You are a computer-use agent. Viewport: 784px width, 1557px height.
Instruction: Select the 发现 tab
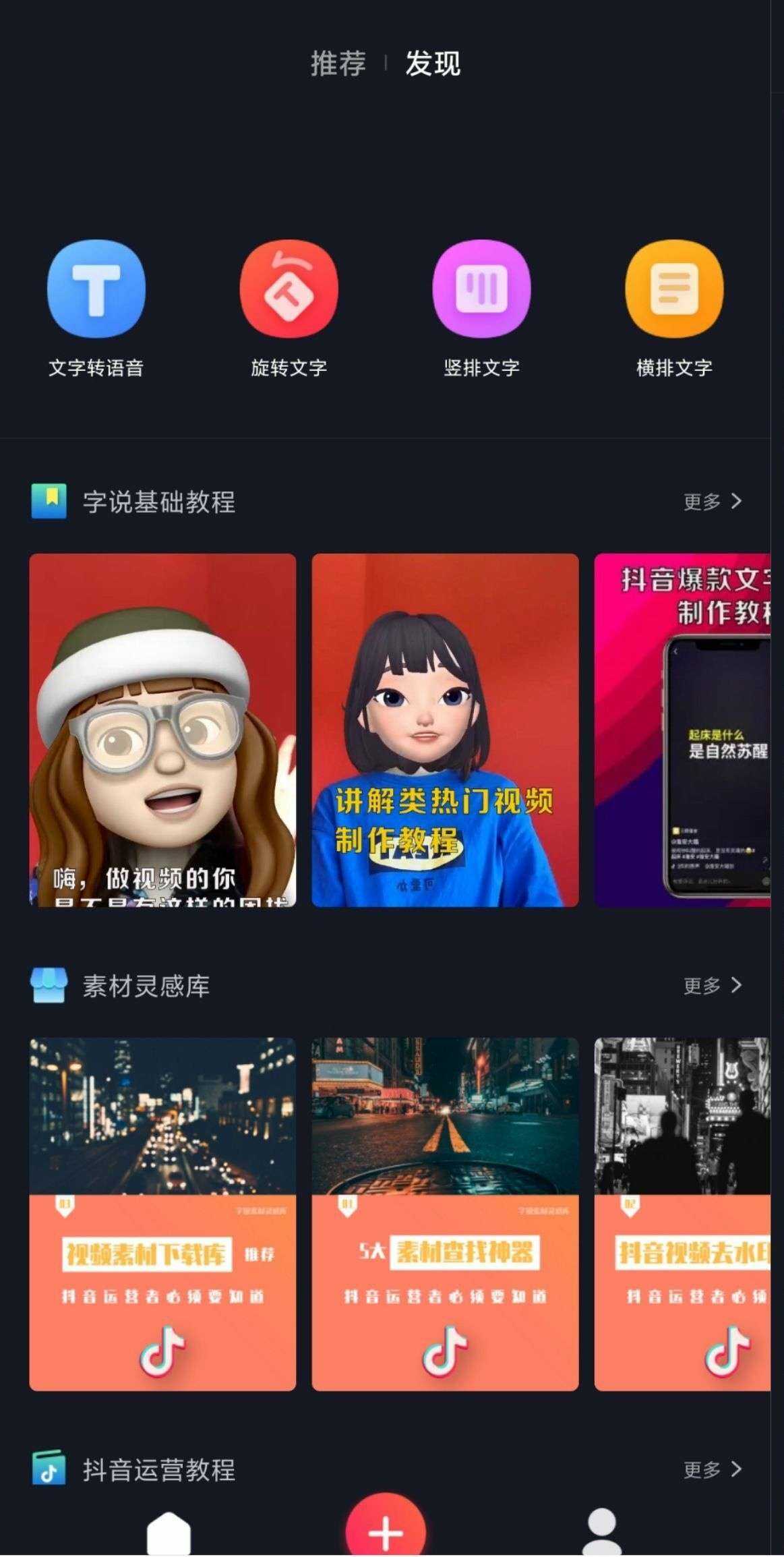click(x=433, y=63)
